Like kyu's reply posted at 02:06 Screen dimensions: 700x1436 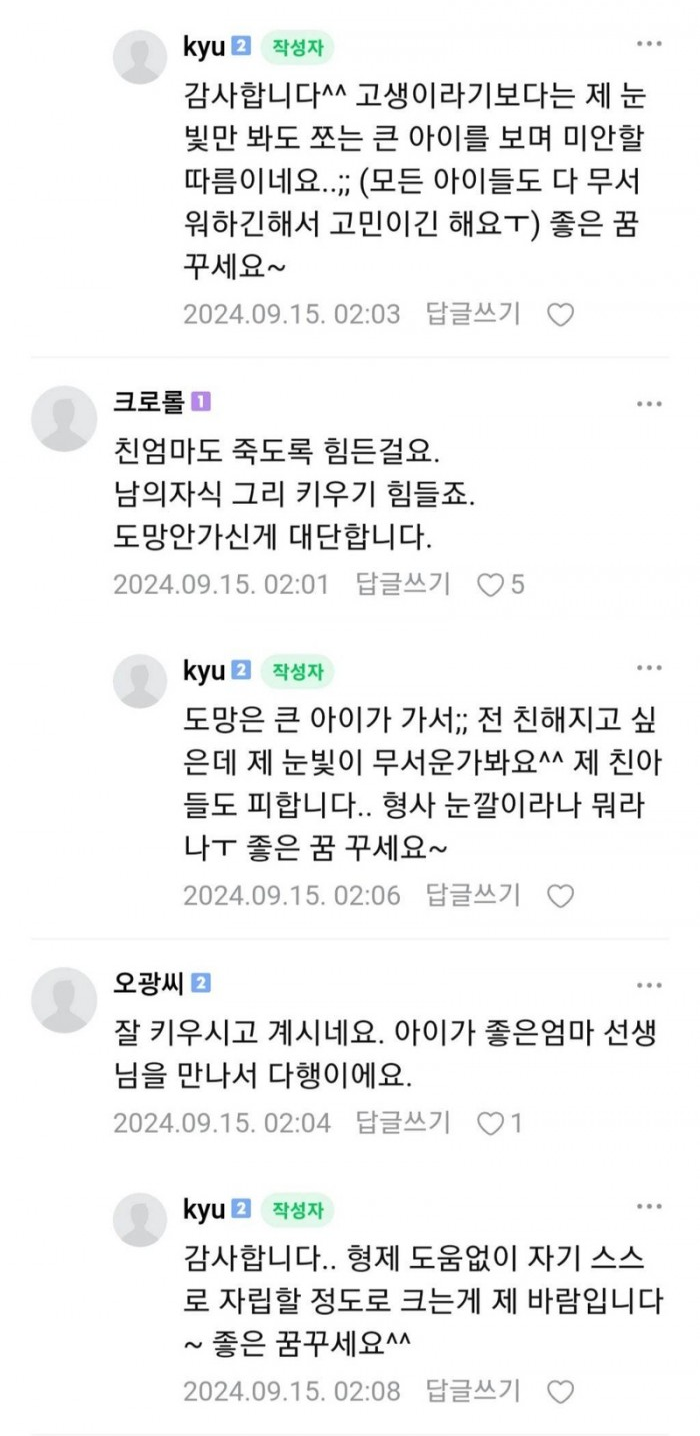(561, 896)
